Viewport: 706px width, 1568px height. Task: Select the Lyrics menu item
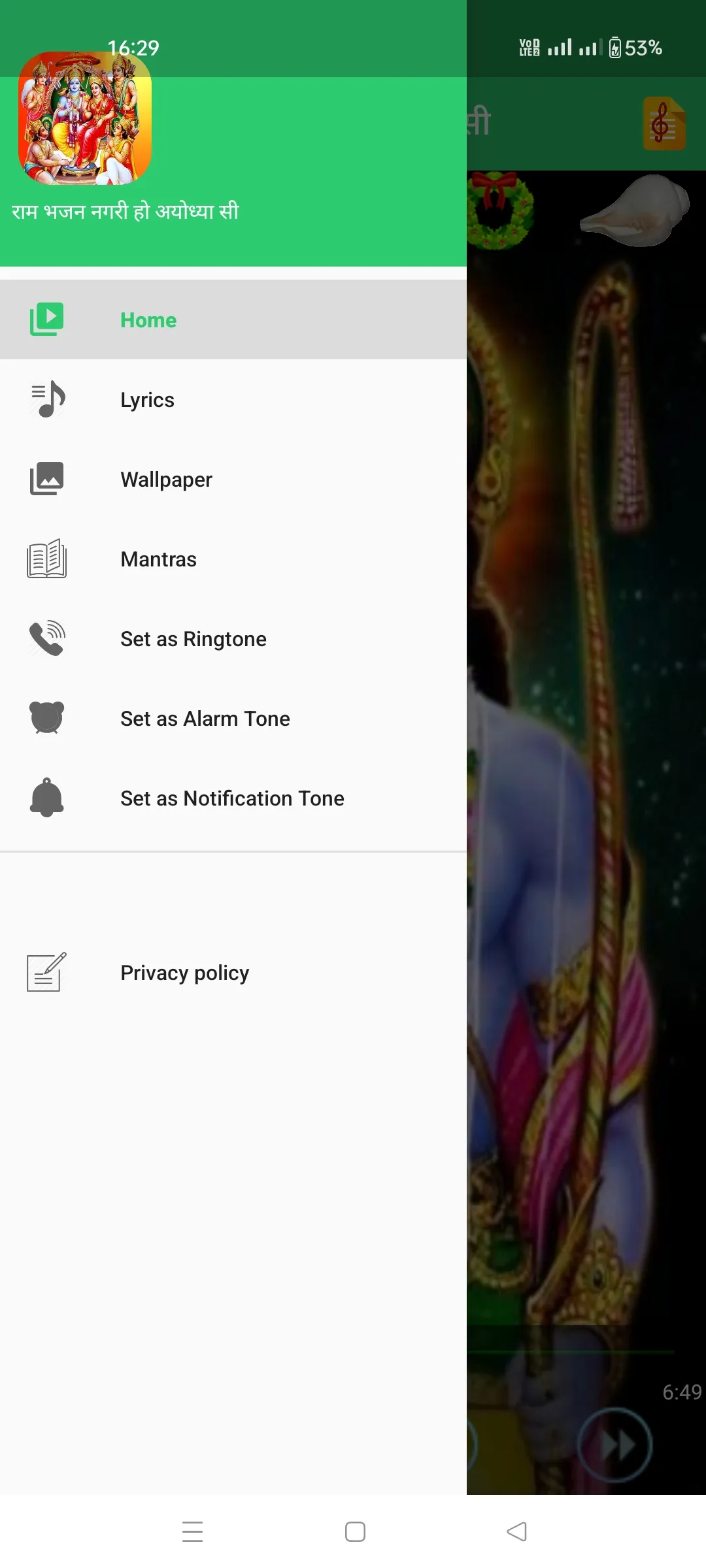pos(147,399)
